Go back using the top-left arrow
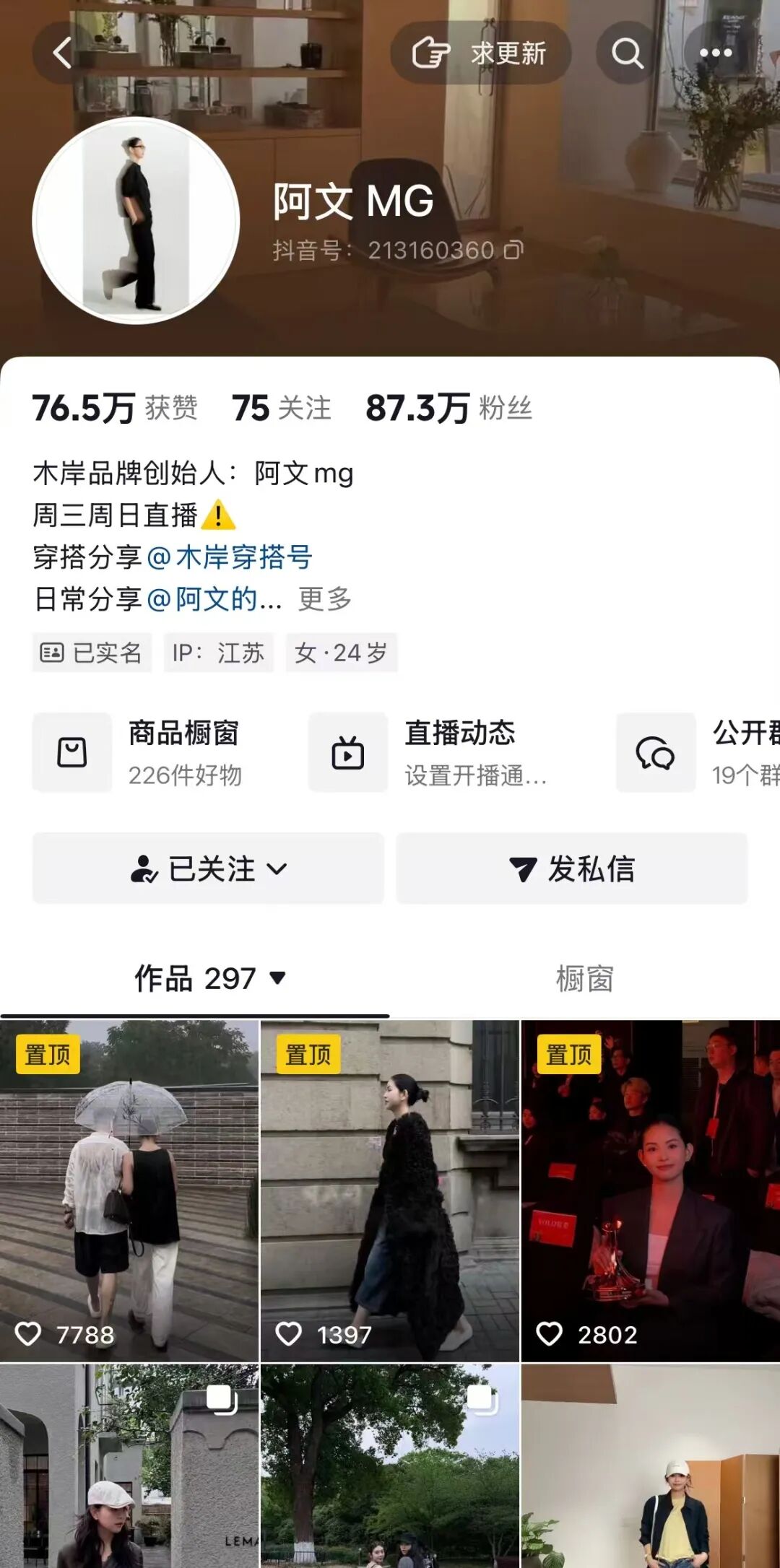The width and height of the screenshot is (780, 1568). (63, 53)
